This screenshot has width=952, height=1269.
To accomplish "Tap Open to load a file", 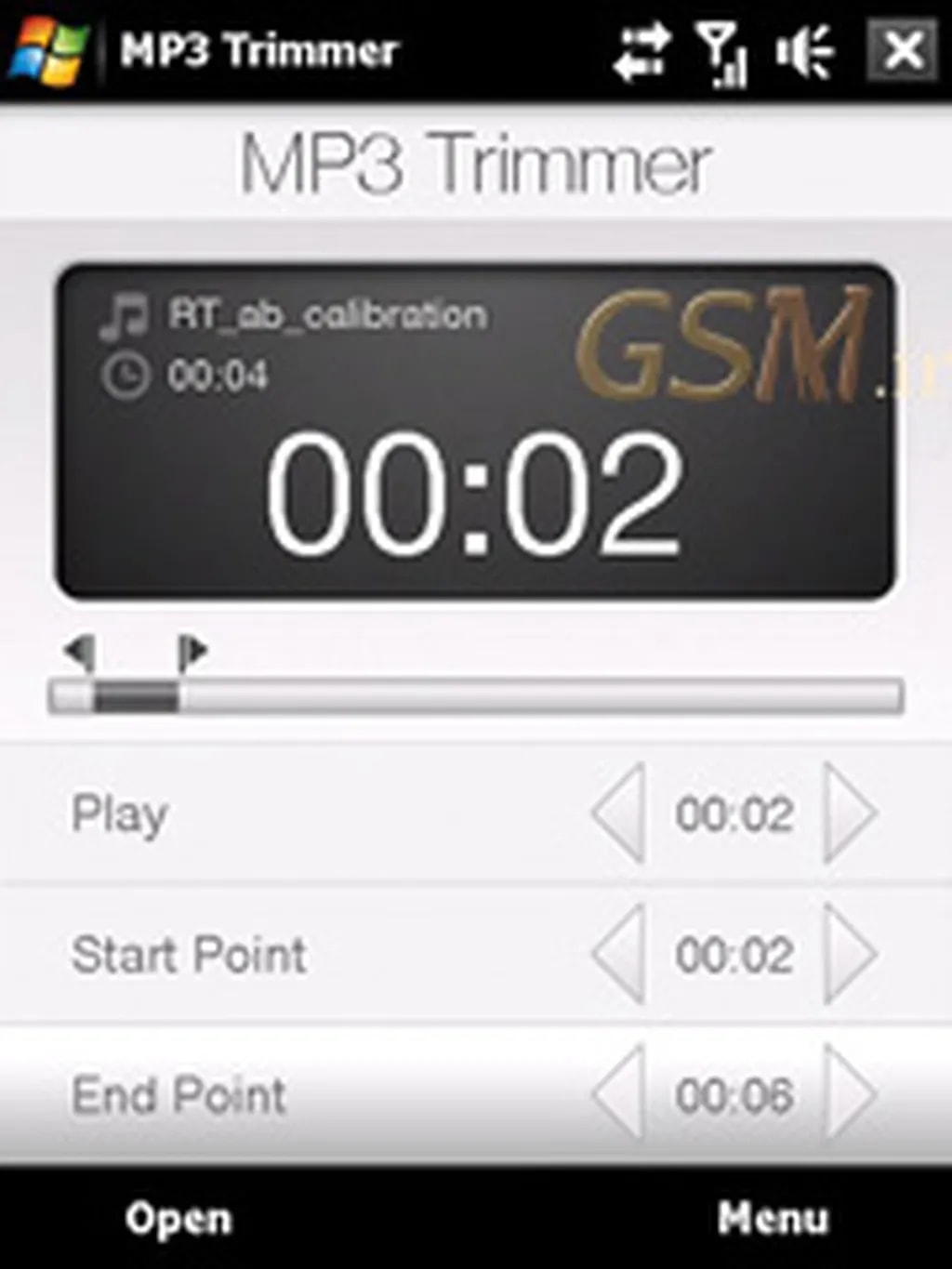I will point(178,1219).
